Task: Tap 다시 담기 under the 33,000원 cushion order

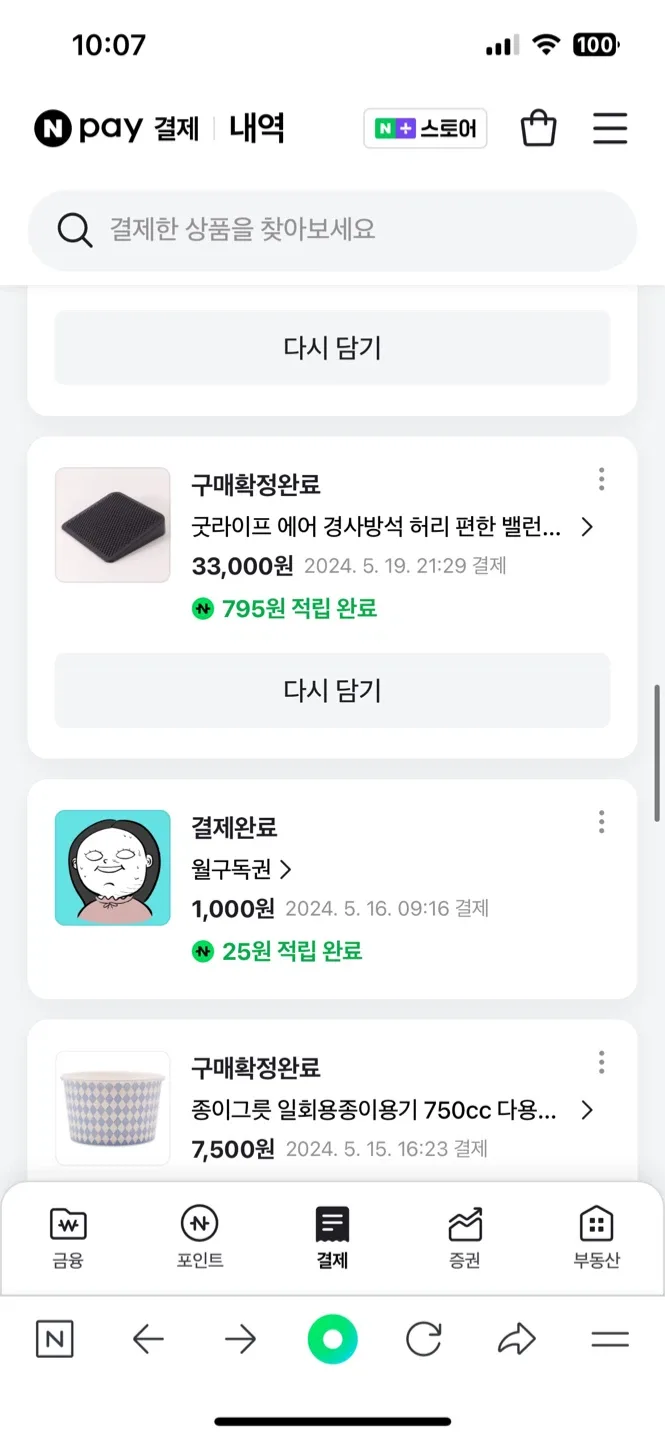Action: click(332, 691)
